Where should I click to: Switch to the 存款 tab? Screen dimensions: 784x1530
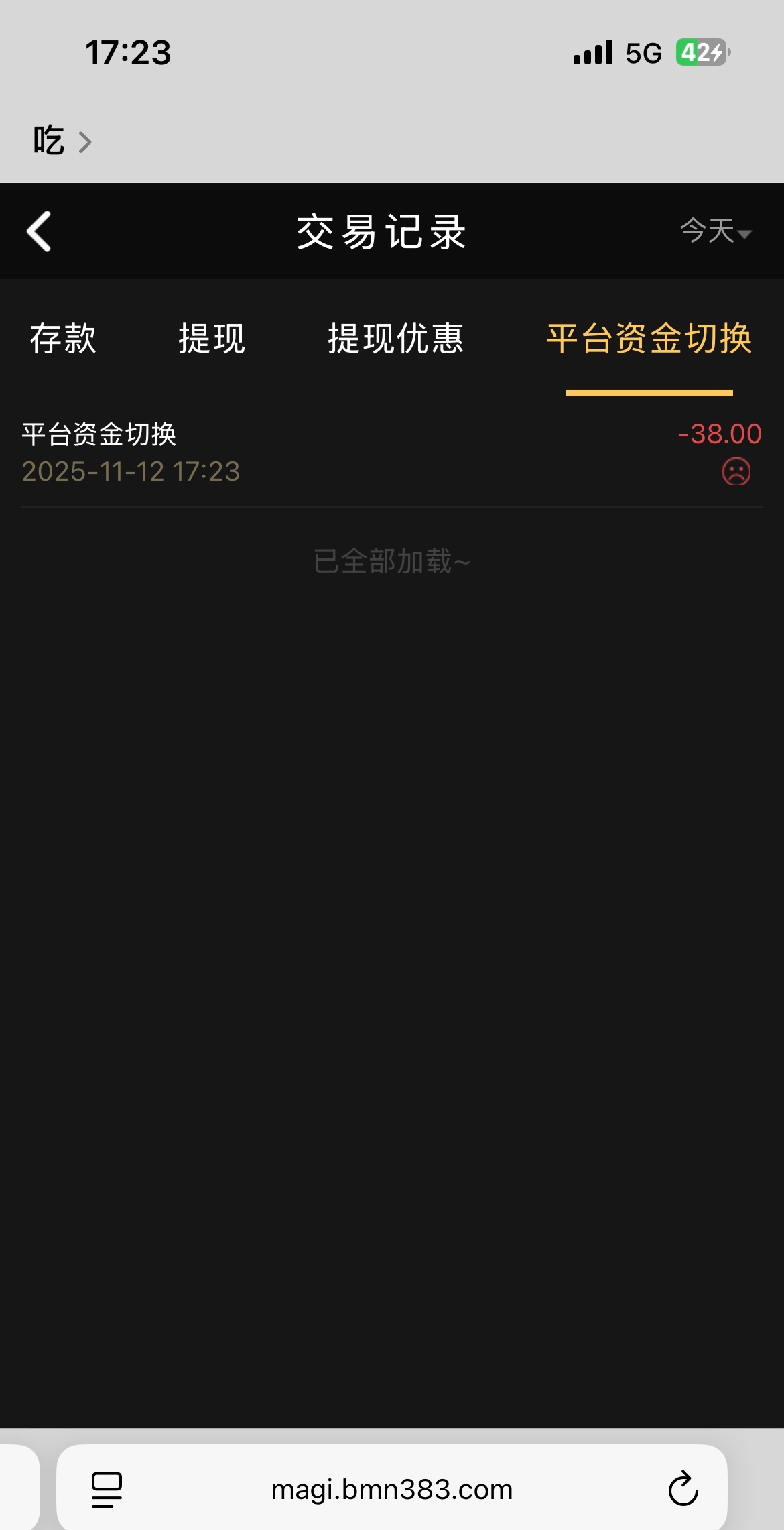(x=63, y=338)
